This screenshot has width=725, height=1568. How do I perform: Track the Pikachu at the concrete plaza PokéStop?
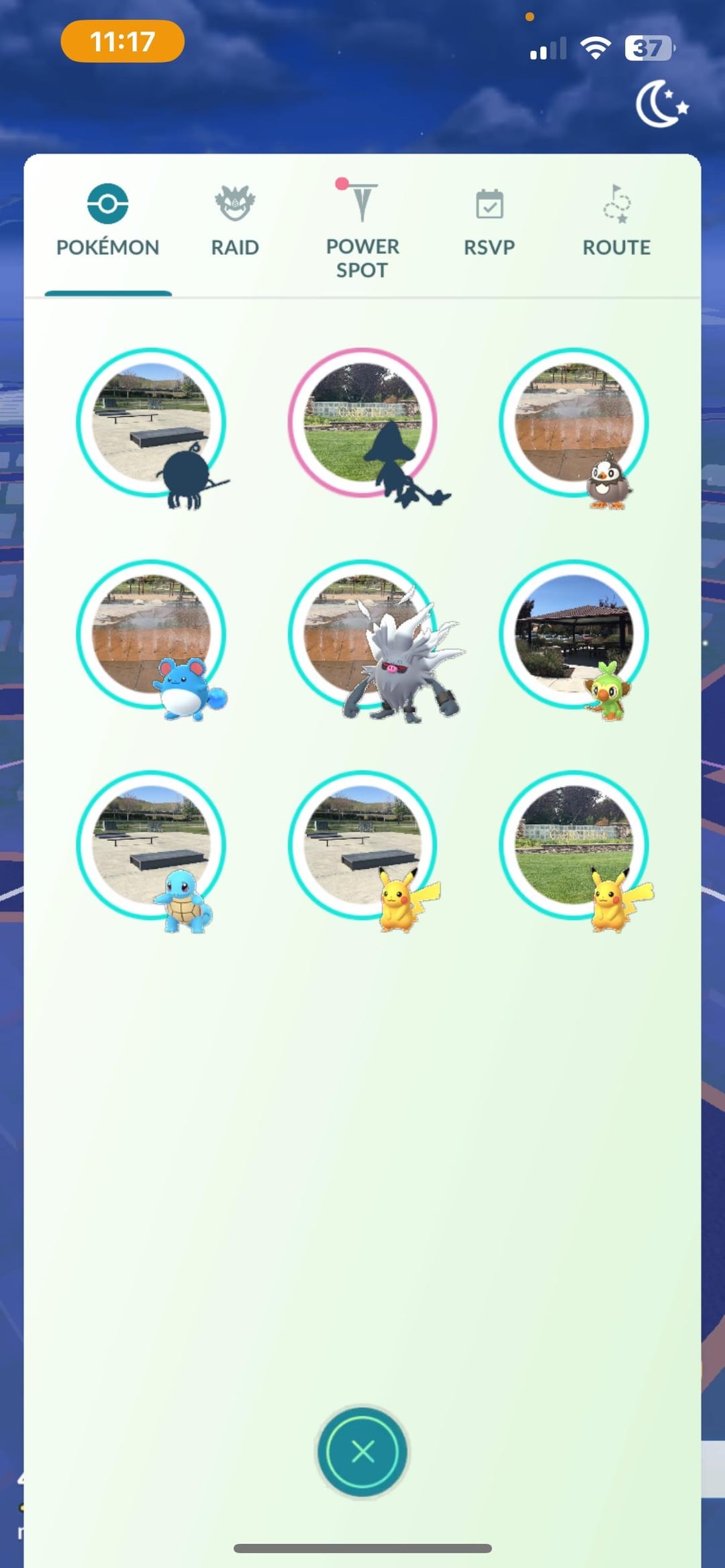click(363, 847)
